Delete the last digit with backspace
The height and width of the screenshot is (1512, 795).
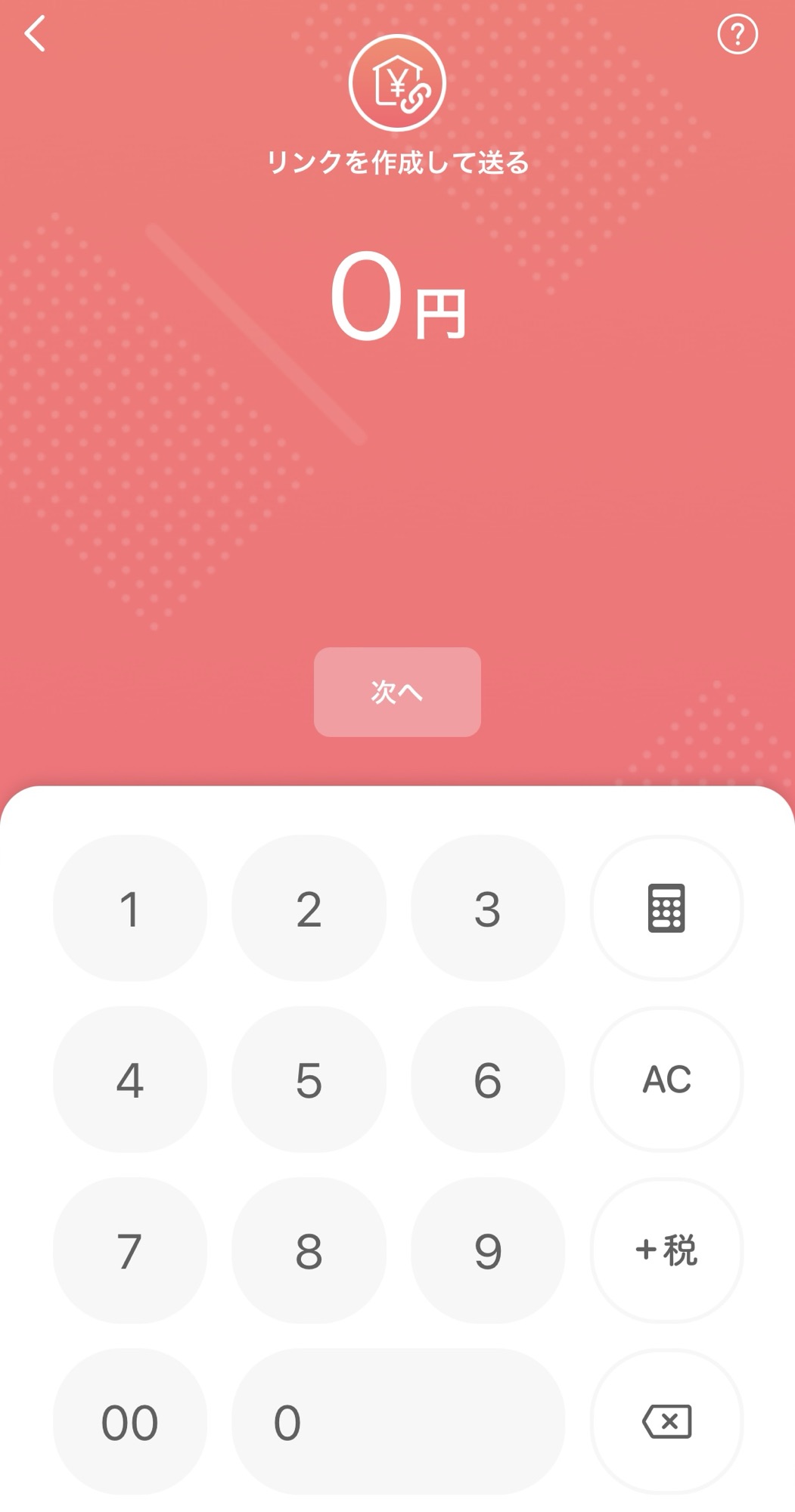[666, 1422]
